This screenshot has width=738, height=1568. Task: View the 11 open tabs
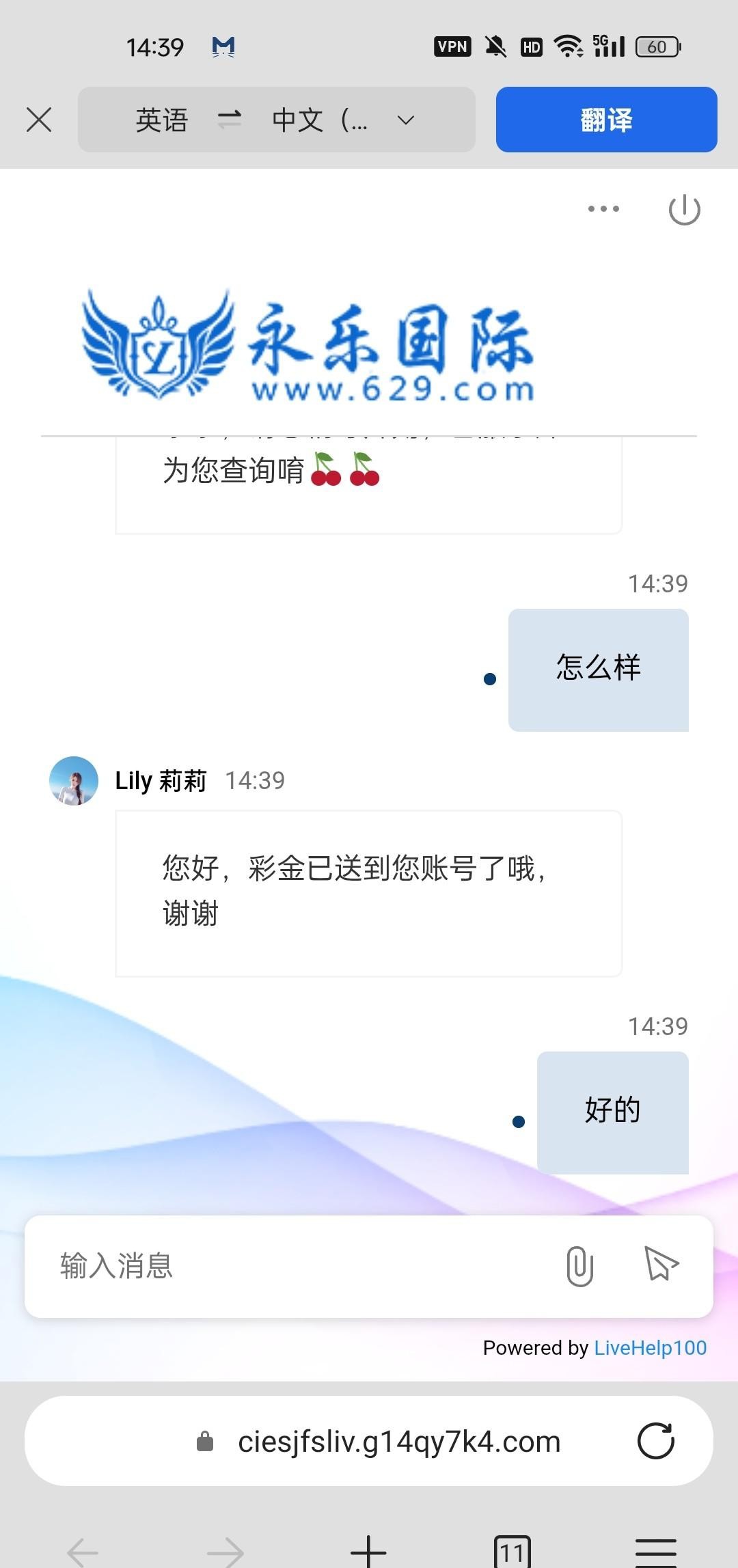click(512, 1552)
